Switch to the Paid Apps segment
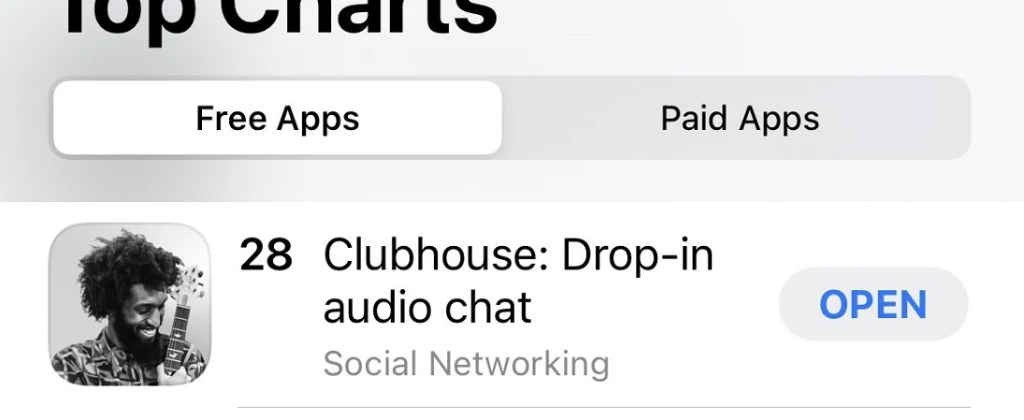 pyautogui.click(x=739, y=119)
